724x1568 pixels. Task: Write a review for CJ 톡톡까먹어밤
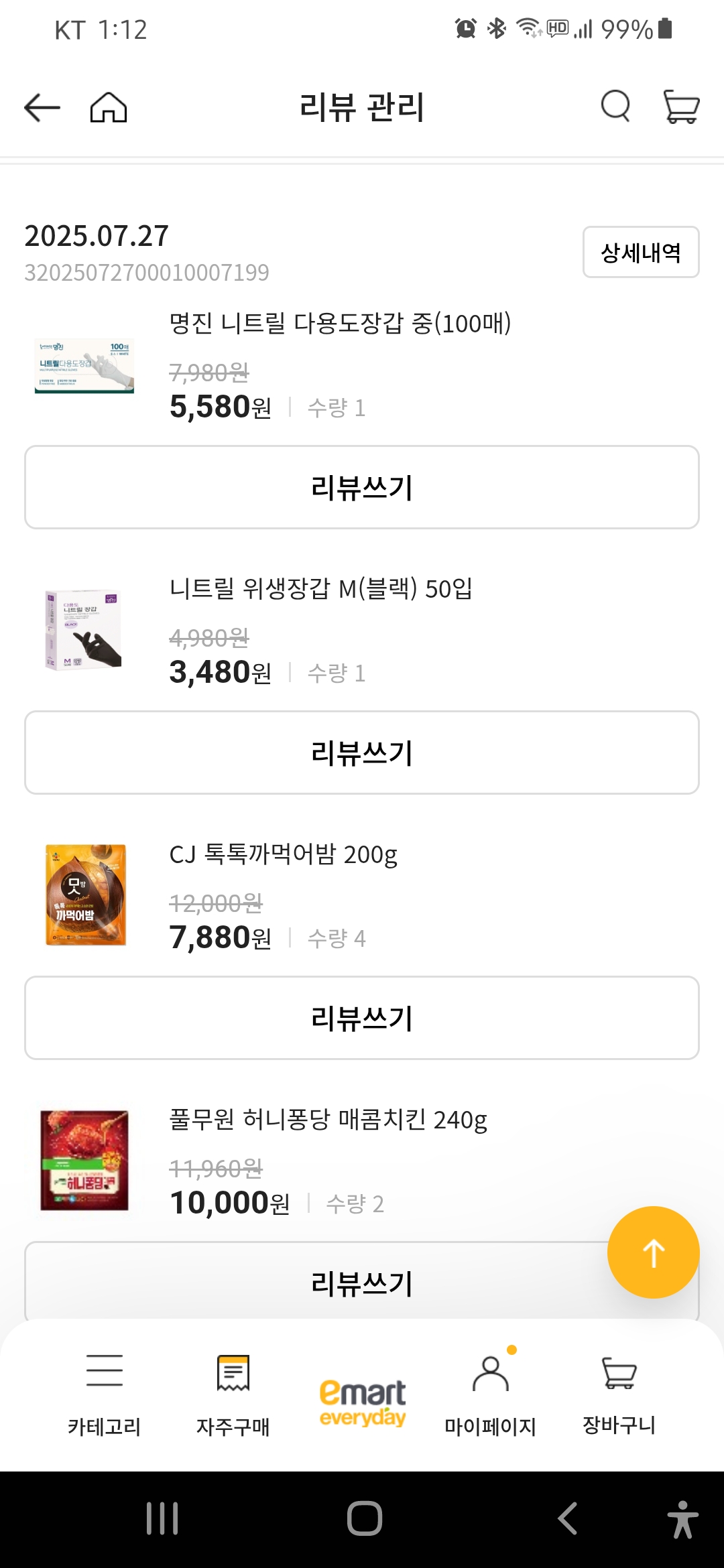(x=362, y=1018)
